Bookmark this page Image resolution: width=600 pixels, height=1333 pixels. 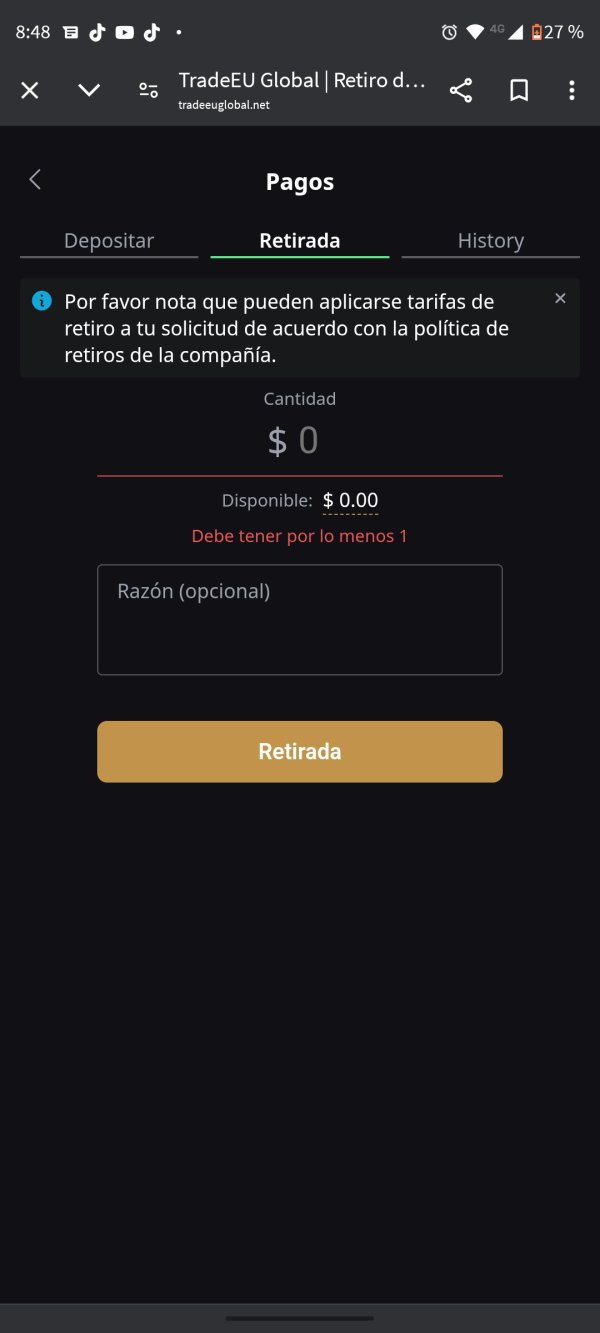(x=519, y=91)
